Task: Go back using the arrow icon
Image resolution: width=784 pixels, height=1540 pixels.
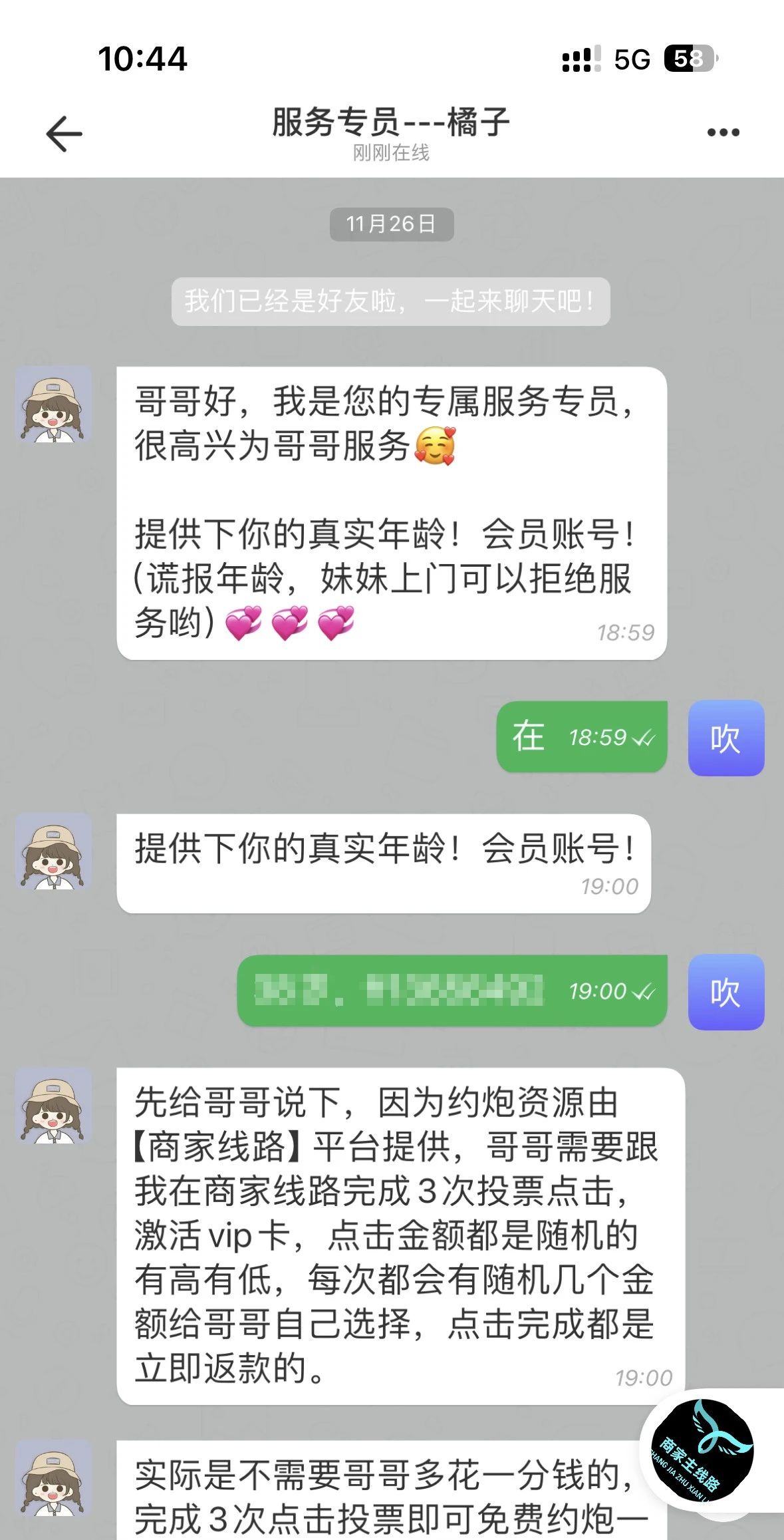Action: [x=64, y=134]
